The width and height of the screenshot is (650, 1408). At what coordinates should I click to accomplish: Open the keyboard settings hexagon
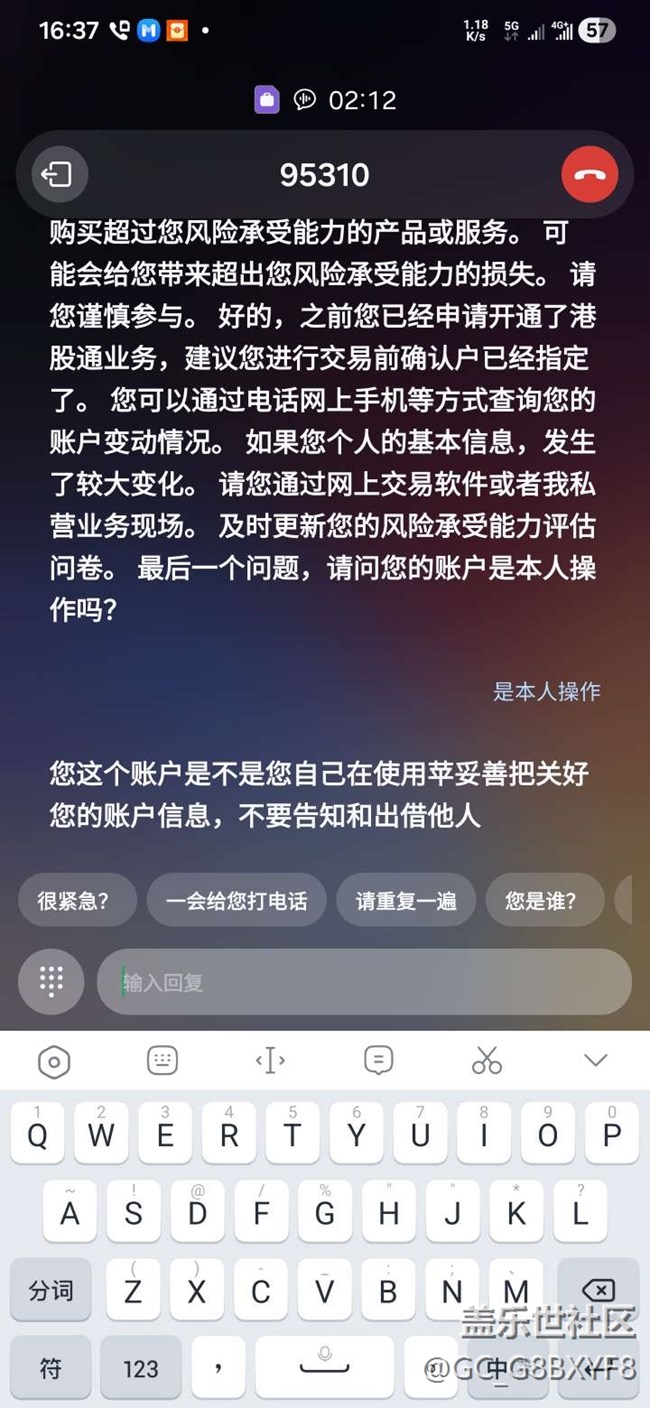click(x=54, y=1061)
